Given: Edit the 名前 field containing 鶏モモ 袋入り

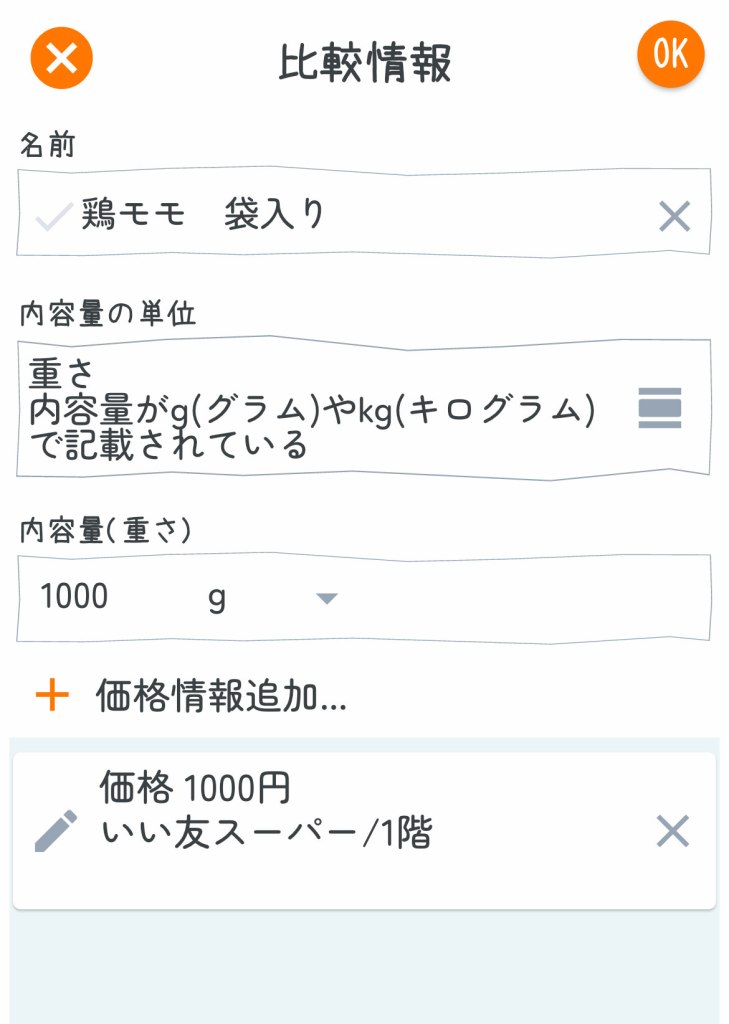Looking at the screenshot, I should click(x=340, y=215).
